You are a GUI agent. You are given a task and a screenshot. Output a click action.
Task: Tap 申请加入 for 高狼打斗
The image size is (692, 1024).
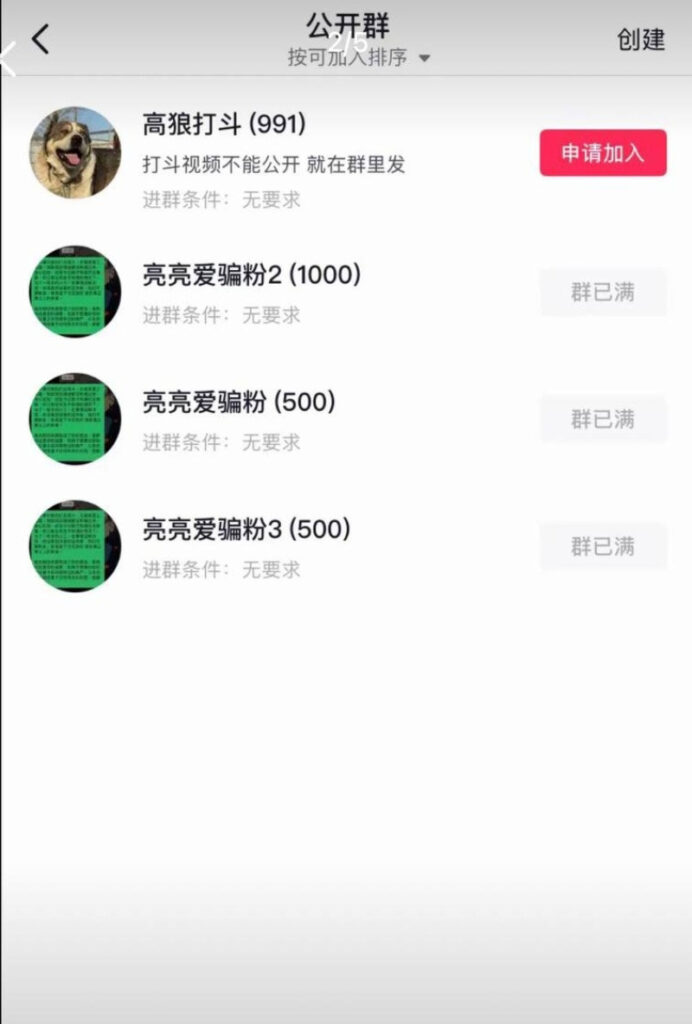(603, 153)
